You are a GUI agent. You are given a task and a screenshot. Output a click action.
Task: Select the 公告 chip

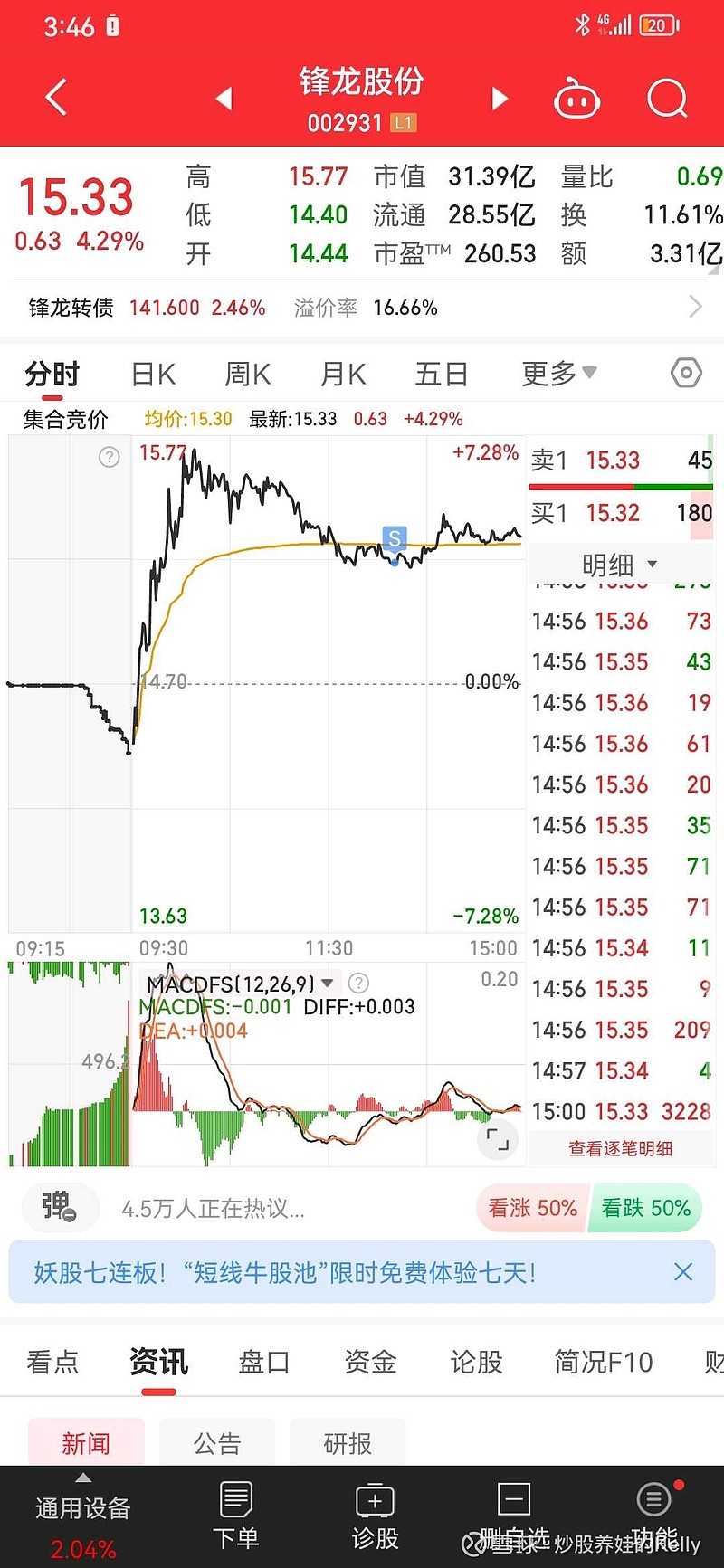(217, 1443)
